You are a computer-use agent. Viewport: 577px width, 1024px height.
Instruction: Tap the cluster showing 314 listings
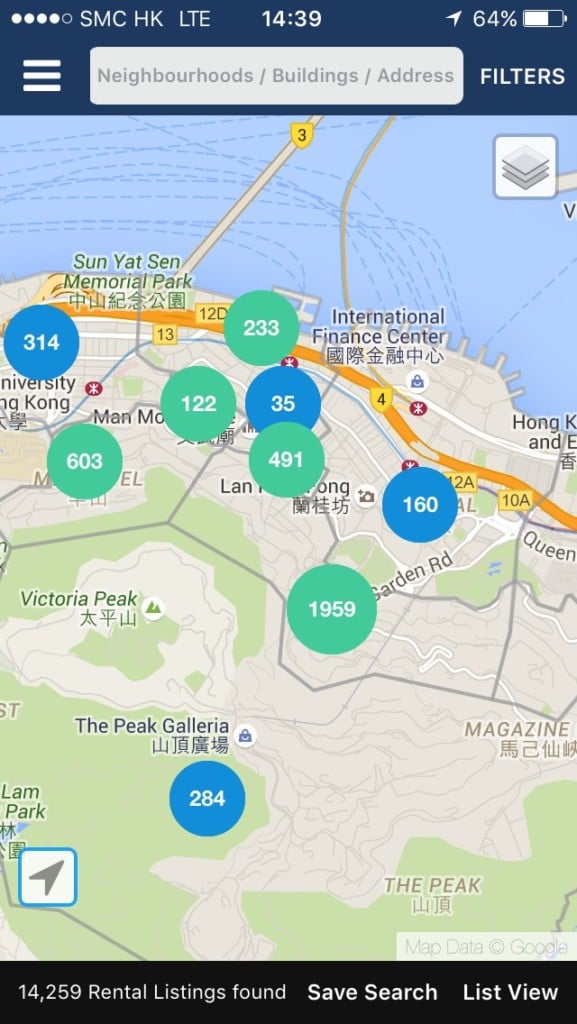coord(41,342)
